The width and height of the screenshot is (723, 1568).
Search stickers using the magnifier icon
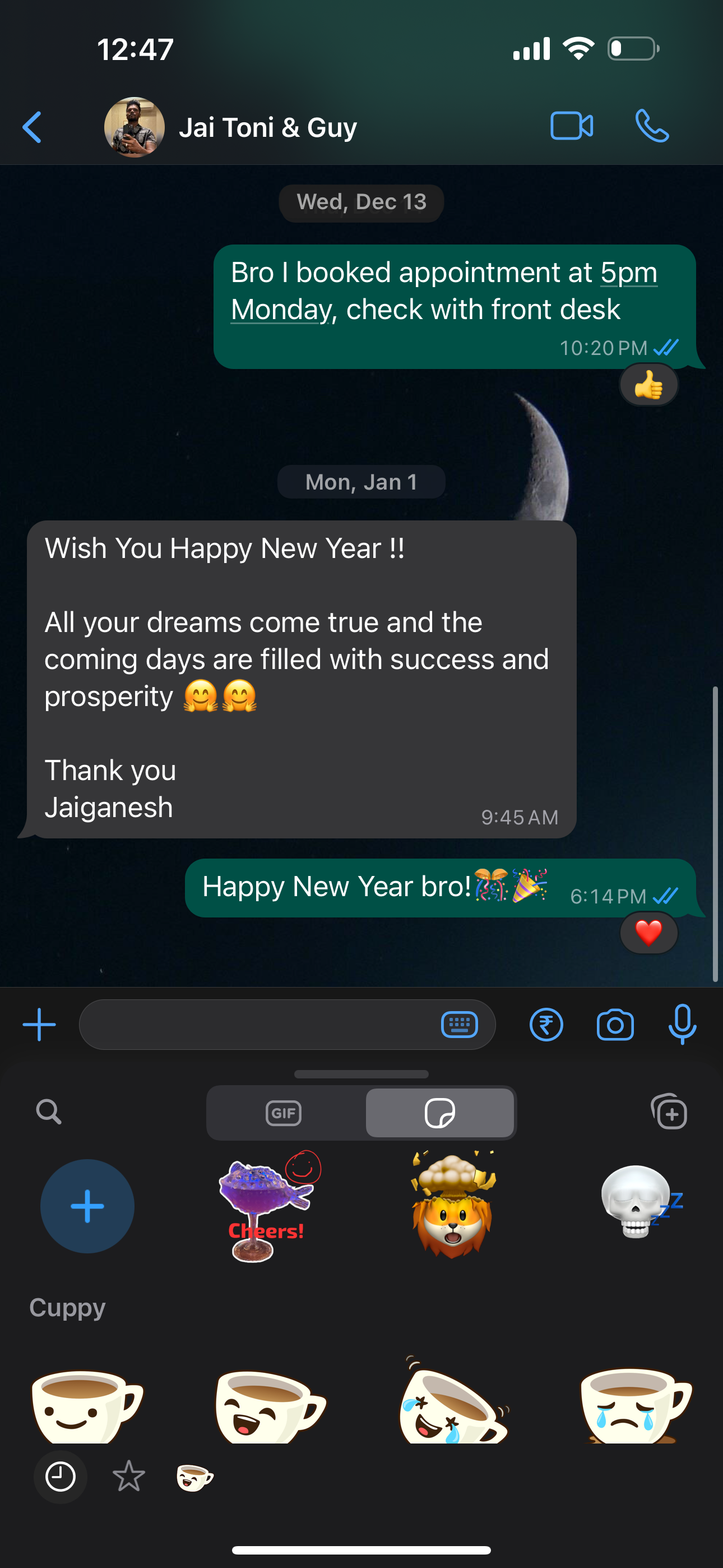click(49, 1112)
